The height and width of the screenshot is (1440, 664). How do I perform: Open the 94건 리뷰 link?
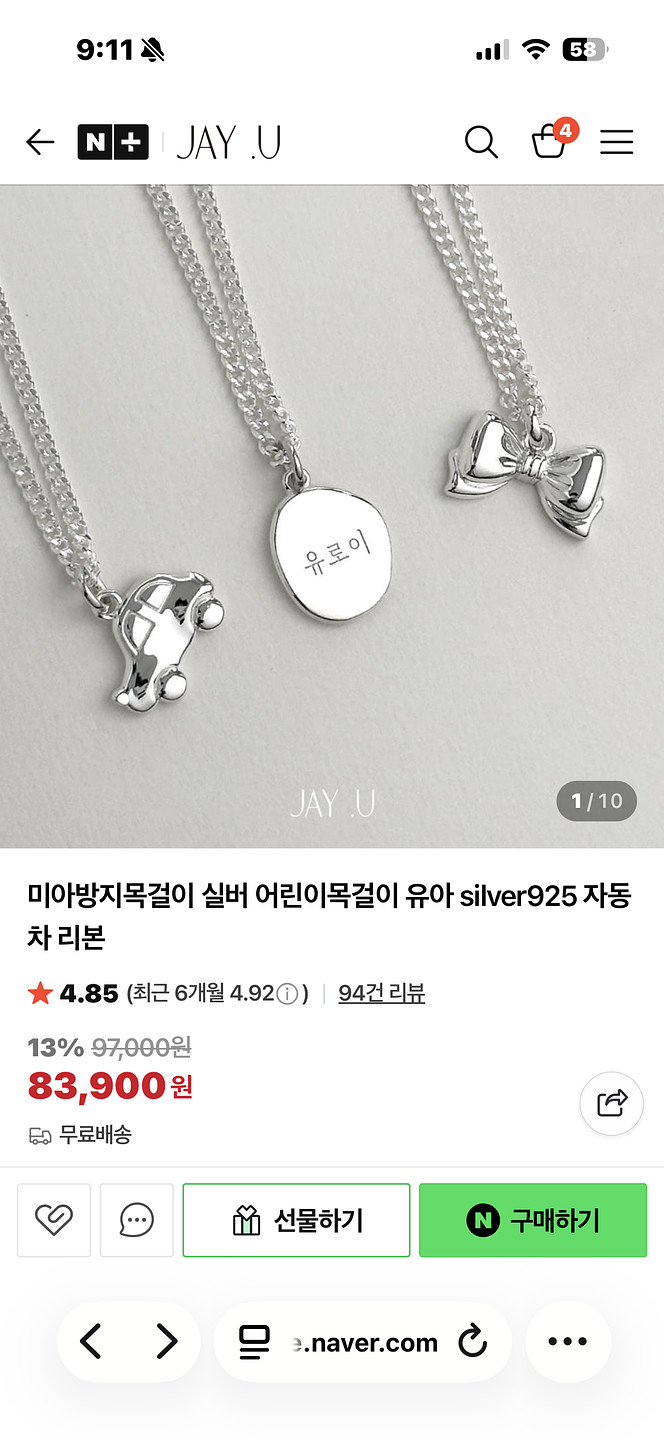381,993
